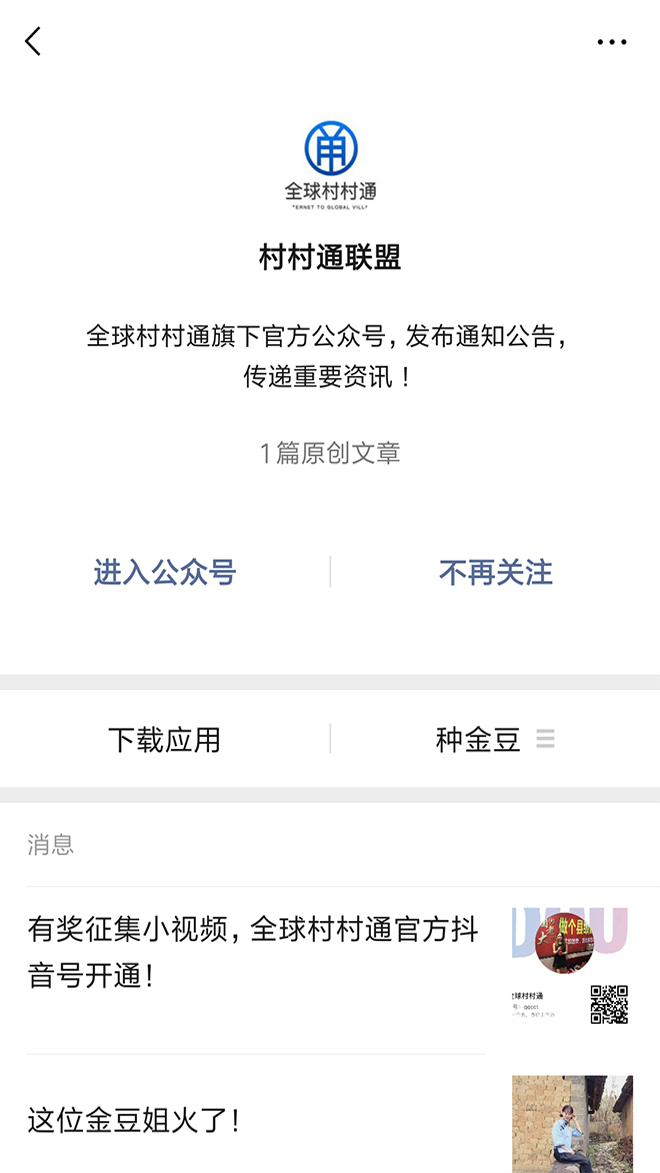Unfollow via 不再关注
Image resolution: width=660 pixels, height=1173 pixels.
(x=495, y=572)
